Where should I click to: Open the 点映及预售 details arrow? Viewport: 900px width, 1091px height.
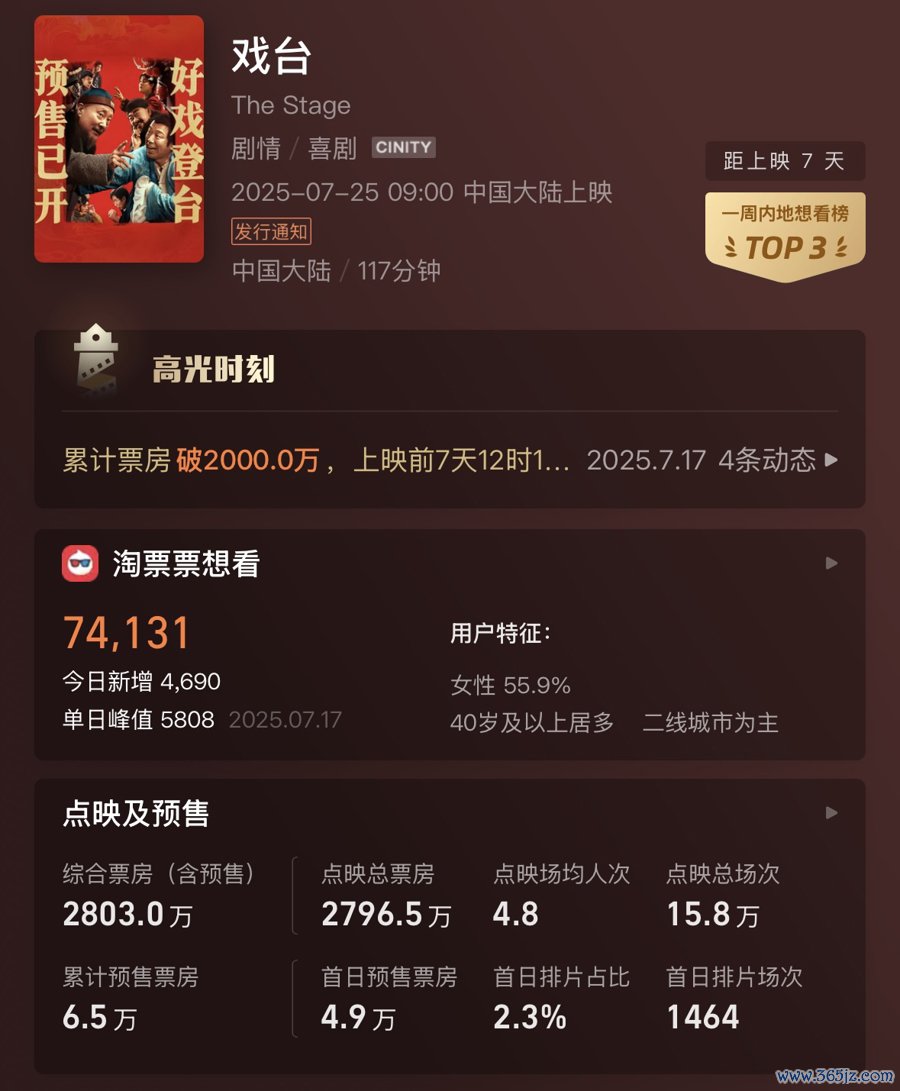point(831,813)
